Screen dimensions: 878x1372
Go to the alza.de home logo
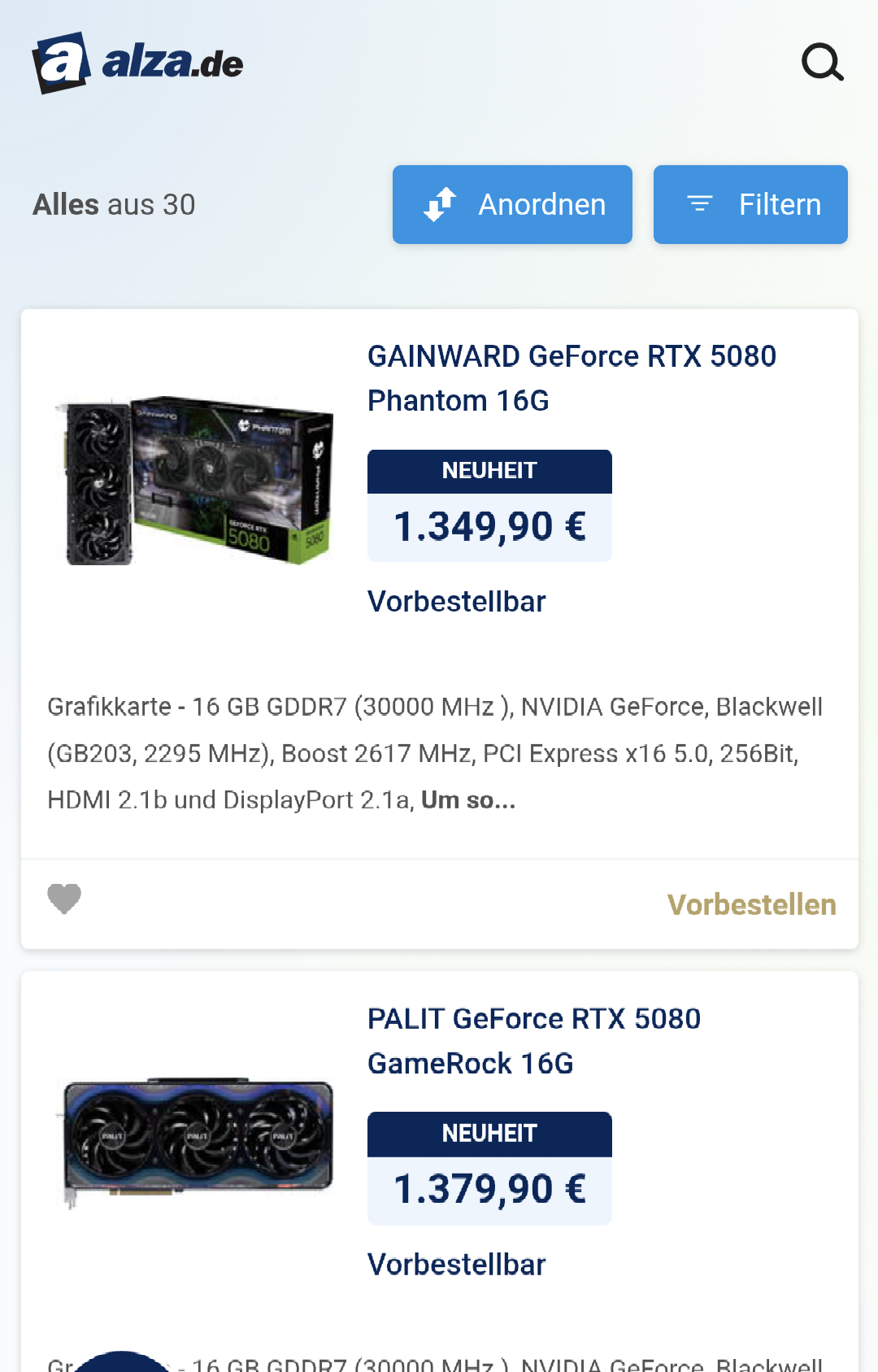(x=138, y=63)
